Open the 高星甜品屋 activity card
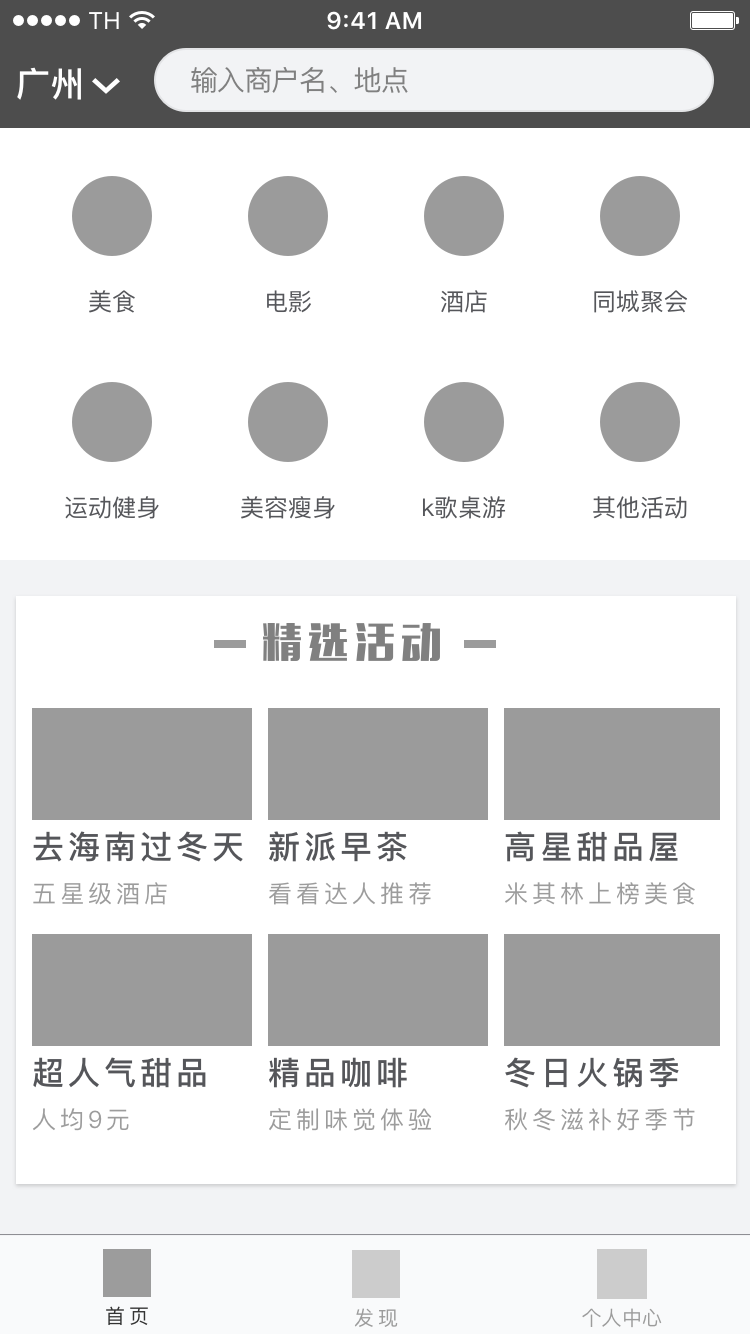 (612, 808)
